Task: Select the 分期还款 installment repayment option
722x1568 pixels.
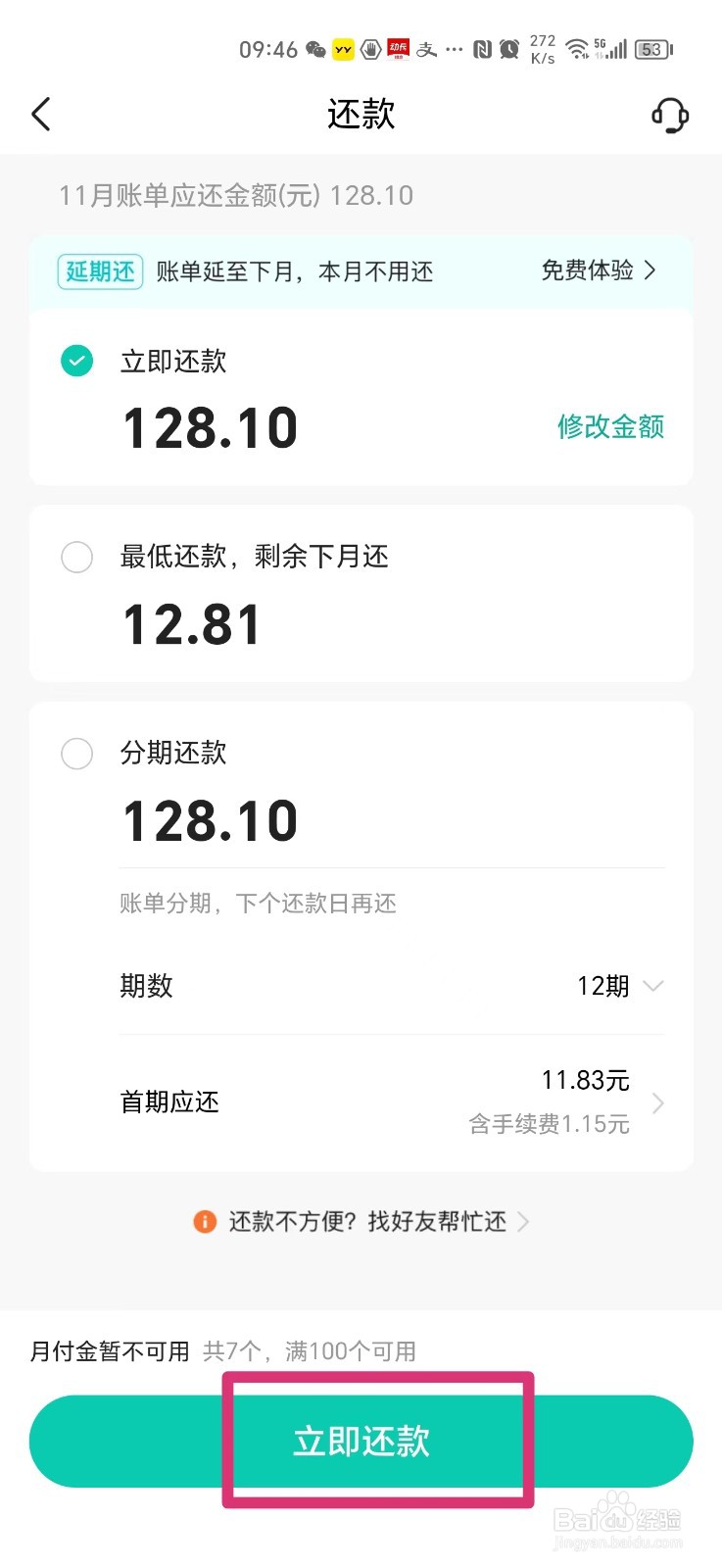Action: tap(76, 754)
